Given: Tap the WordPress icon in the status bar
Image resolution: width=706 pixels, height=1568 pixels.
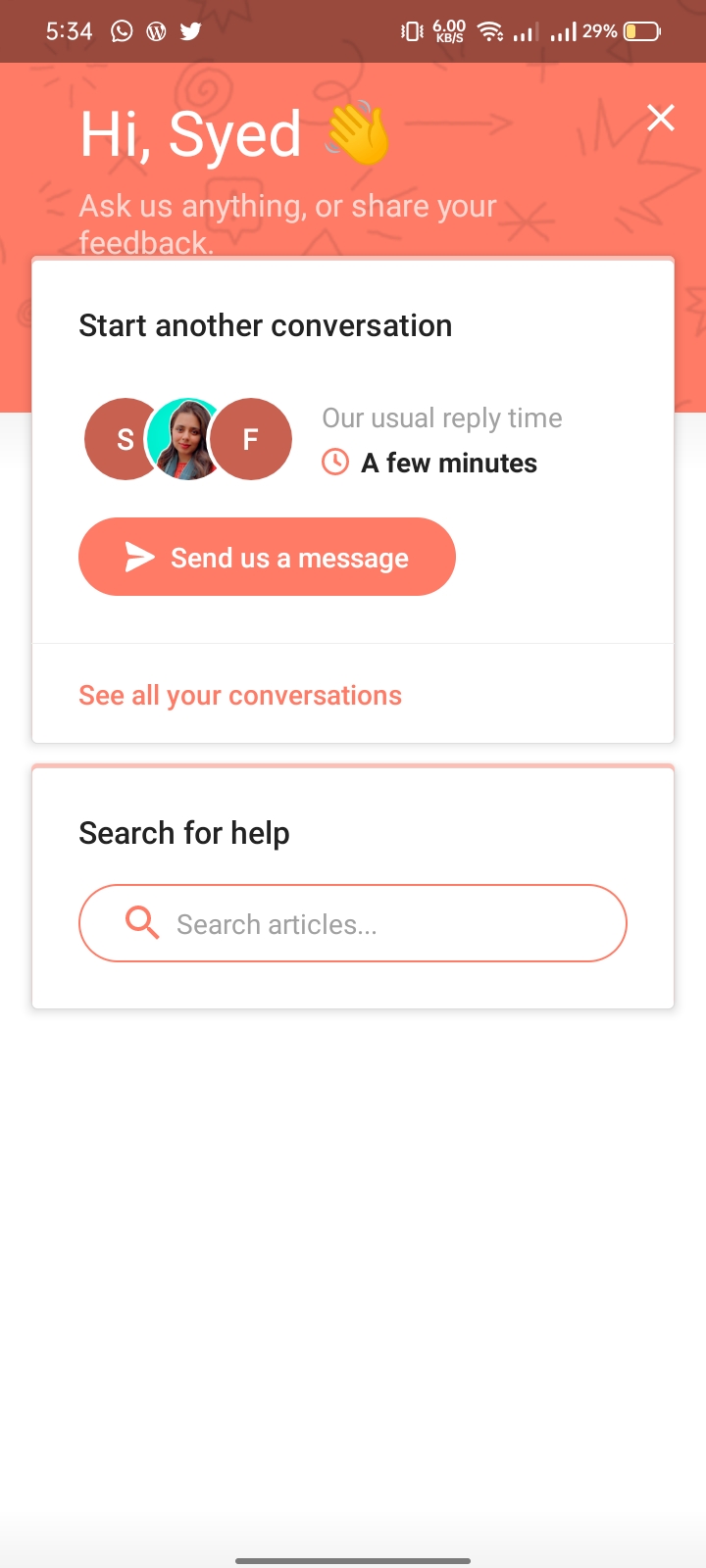Looking at the screenshot, I should 156,30.
